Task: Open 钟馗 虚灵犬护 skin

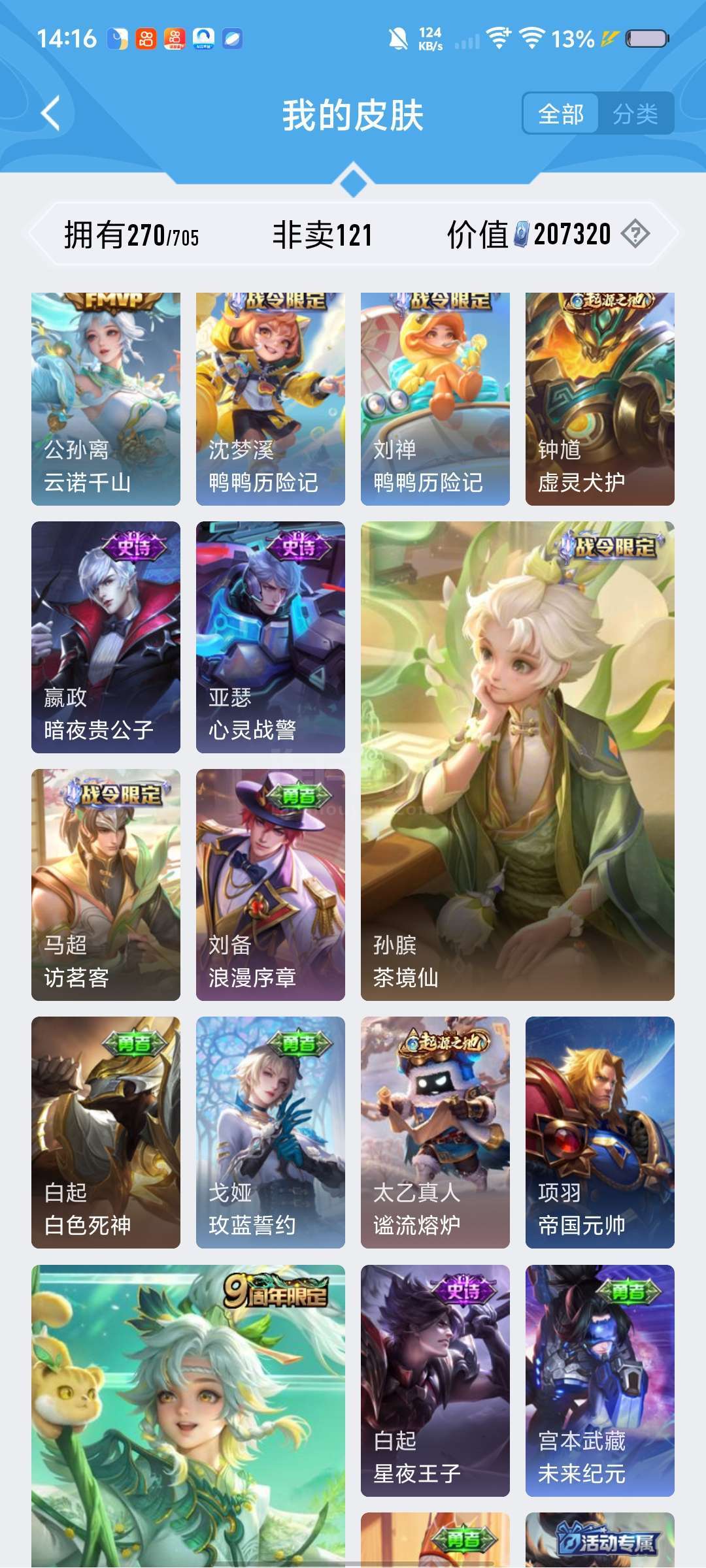Action: (x=600, y=399)
